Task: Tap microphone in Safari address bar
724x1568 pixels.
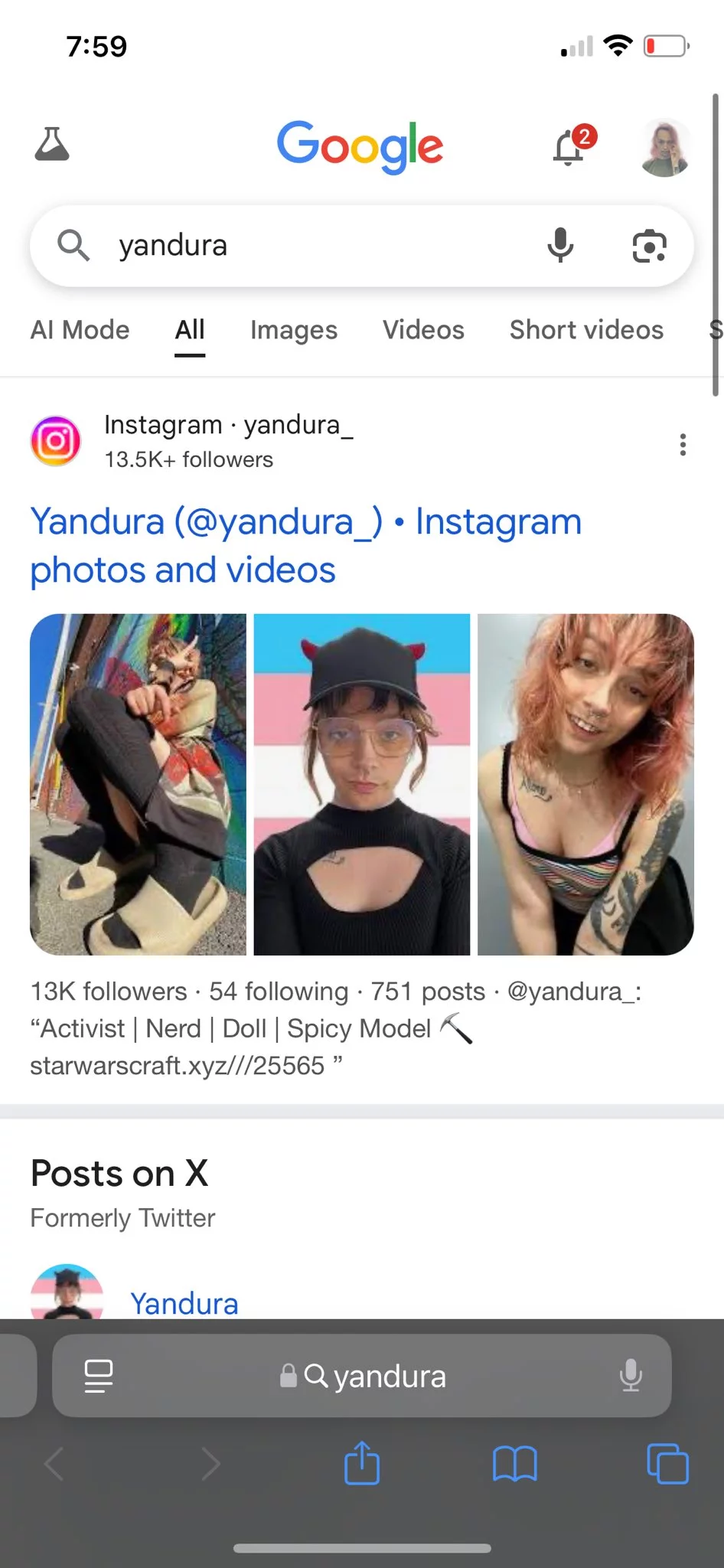Action: pyautogui.click(x=631, y=1376)
